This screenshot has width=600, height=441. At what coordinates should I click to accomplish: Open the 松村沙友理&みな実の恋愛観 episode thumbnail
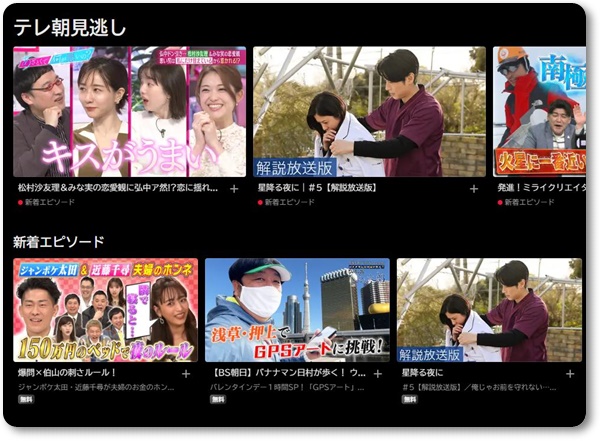[128, 111]
